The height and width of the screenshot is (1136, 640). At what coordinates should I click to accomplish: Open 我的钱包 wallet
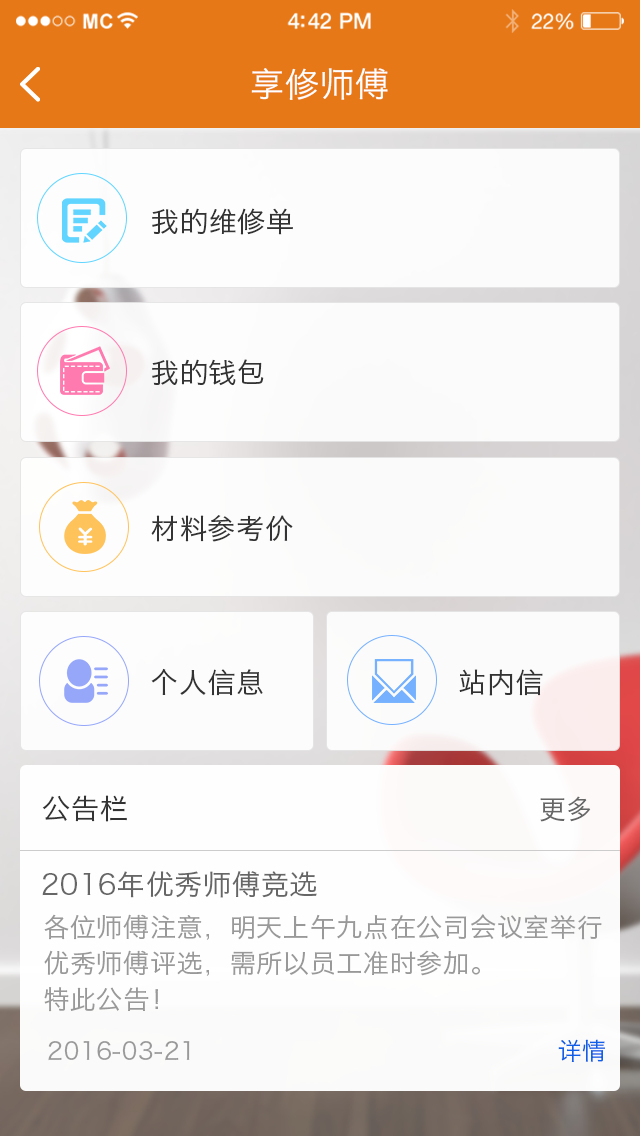tap(320, 372)
